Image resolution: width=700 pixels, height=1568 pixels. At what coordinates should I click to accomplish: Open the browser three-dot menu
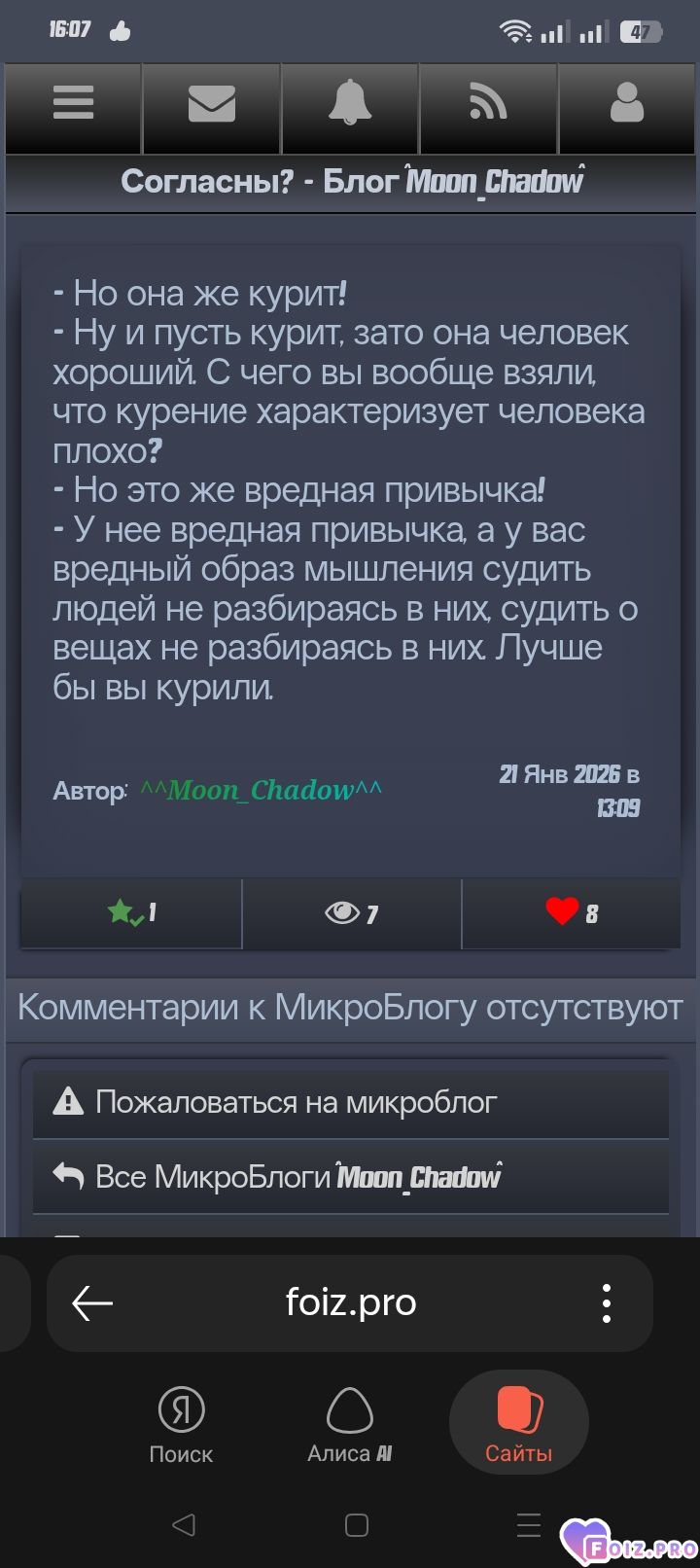pyautogui.click(x=606, y=1303)
